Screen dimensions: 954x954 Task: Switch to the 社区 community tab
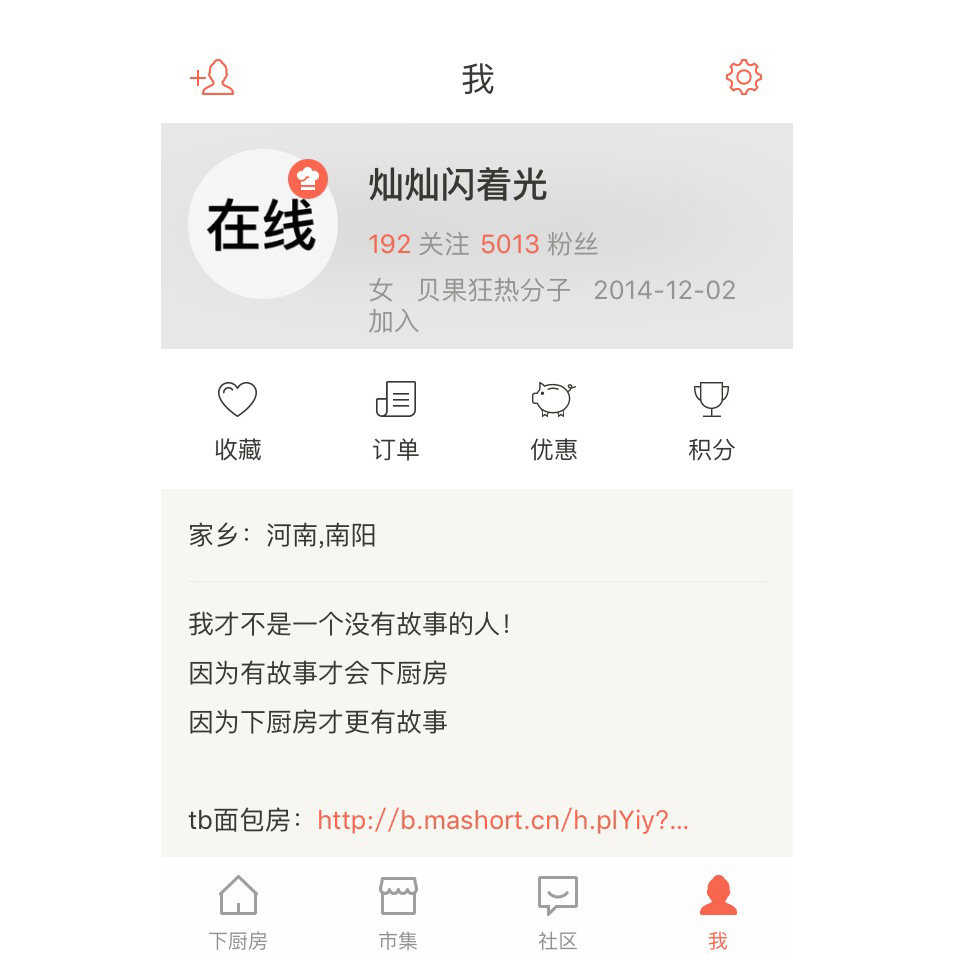pyautogui.click(x=558, y=912)
